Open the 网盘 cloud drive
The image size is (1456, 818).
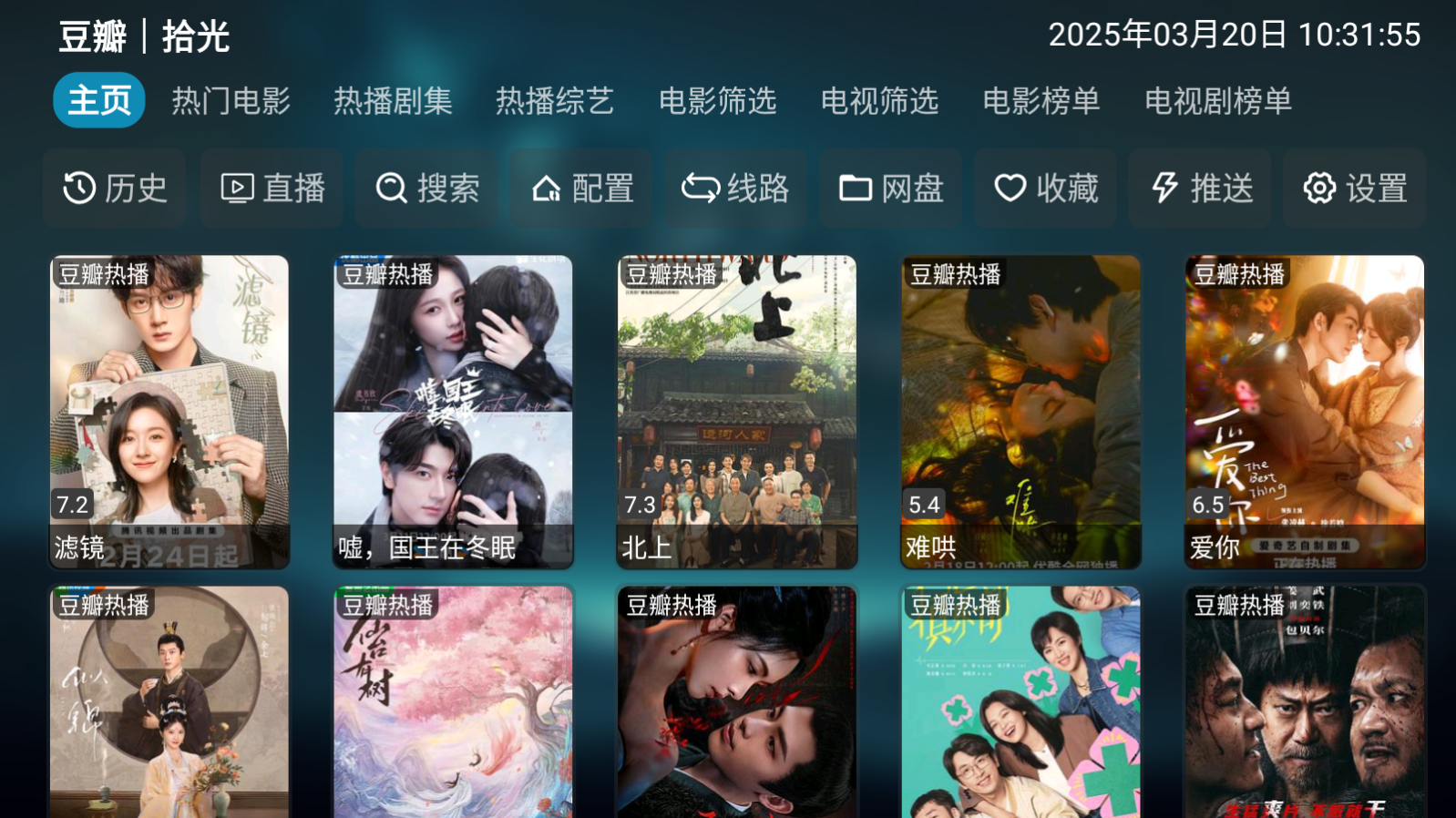coord(890,189)
